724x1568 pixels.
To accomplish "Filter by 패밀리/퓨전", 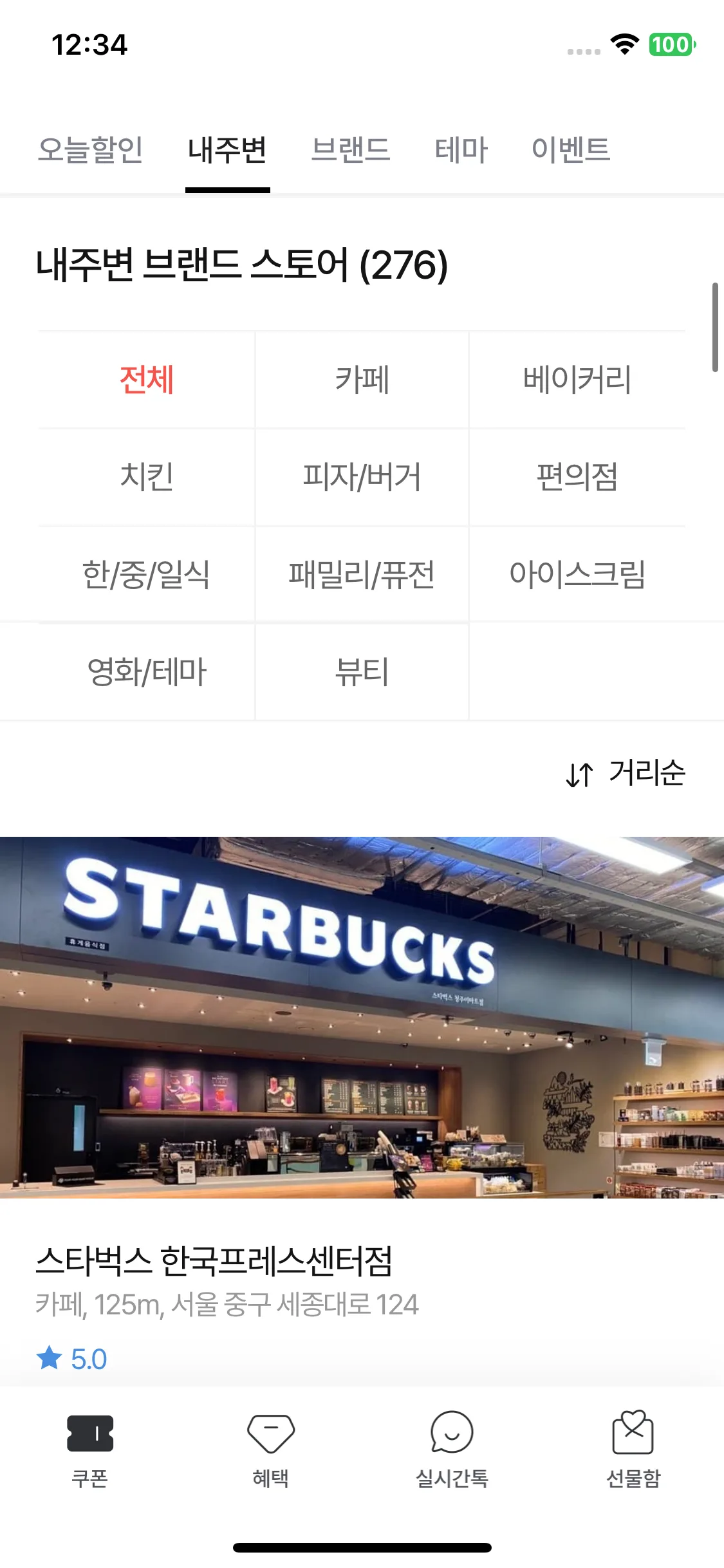I will [362, 574].
